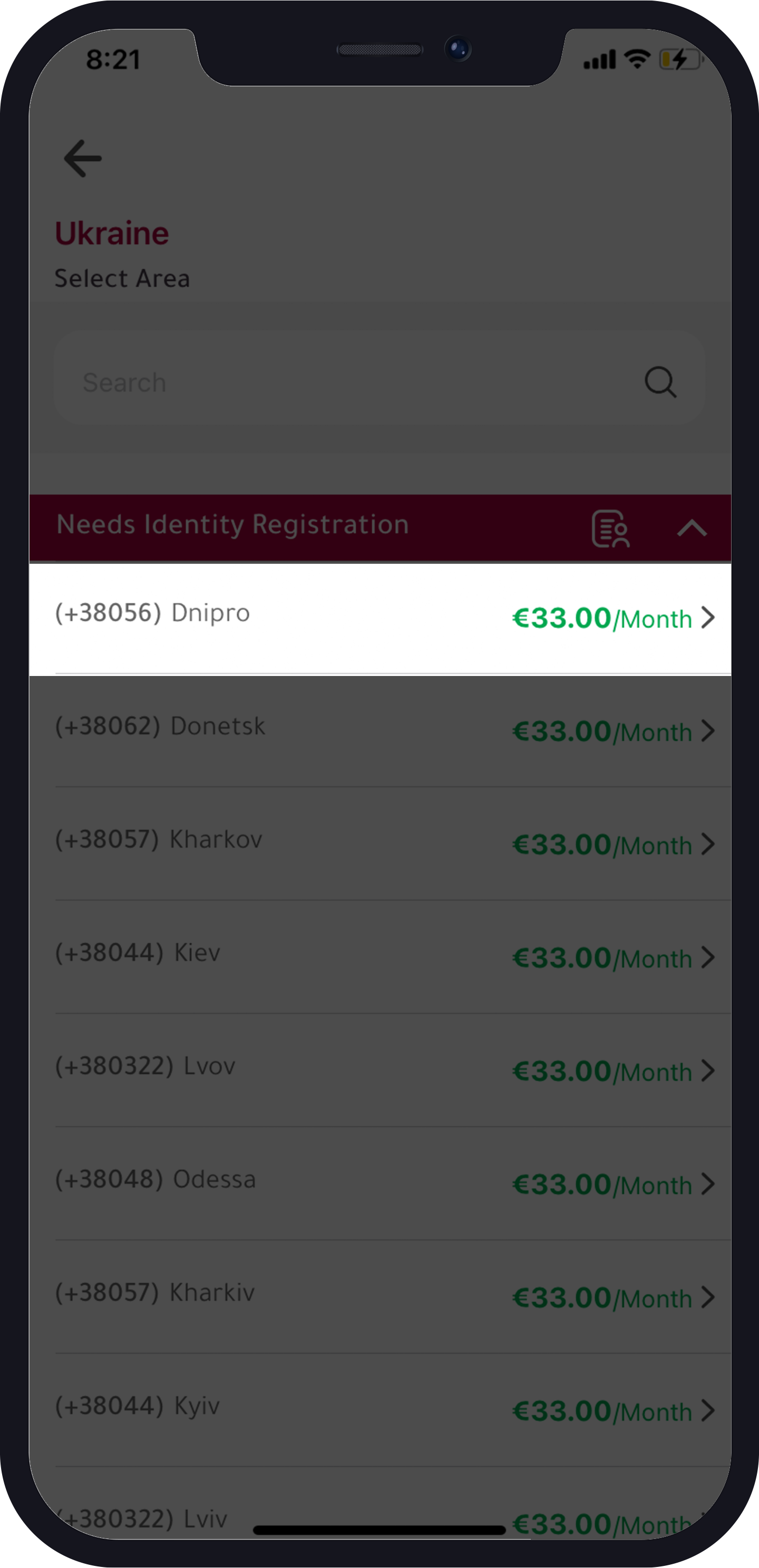Open the (+38057) Kharkov area
The image size is (759, 1568).
pyautogui.click(x=380, y=843)
